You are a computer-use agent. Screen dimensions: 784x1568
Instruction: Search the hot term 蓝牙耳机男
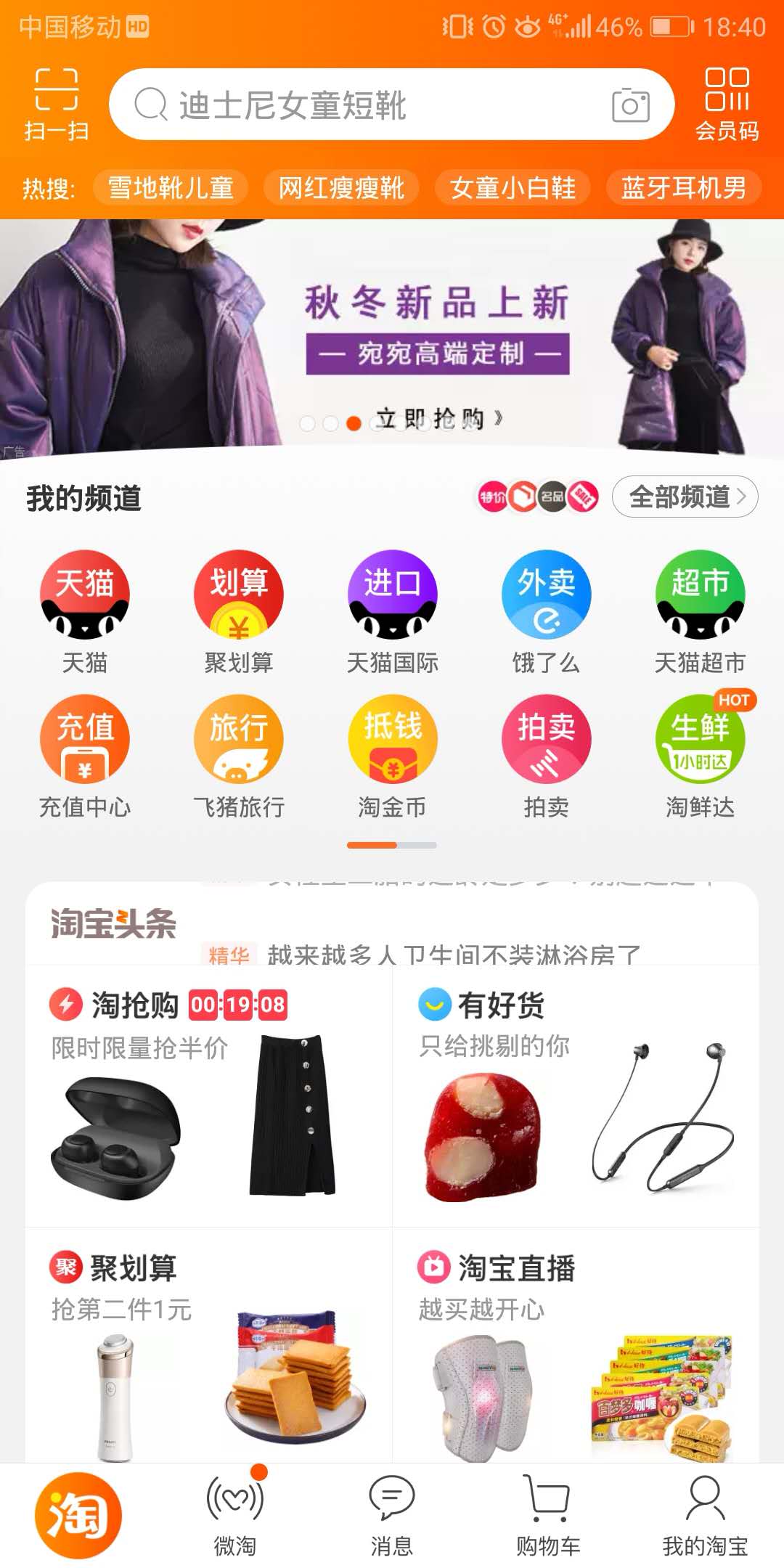coord(683,188)
